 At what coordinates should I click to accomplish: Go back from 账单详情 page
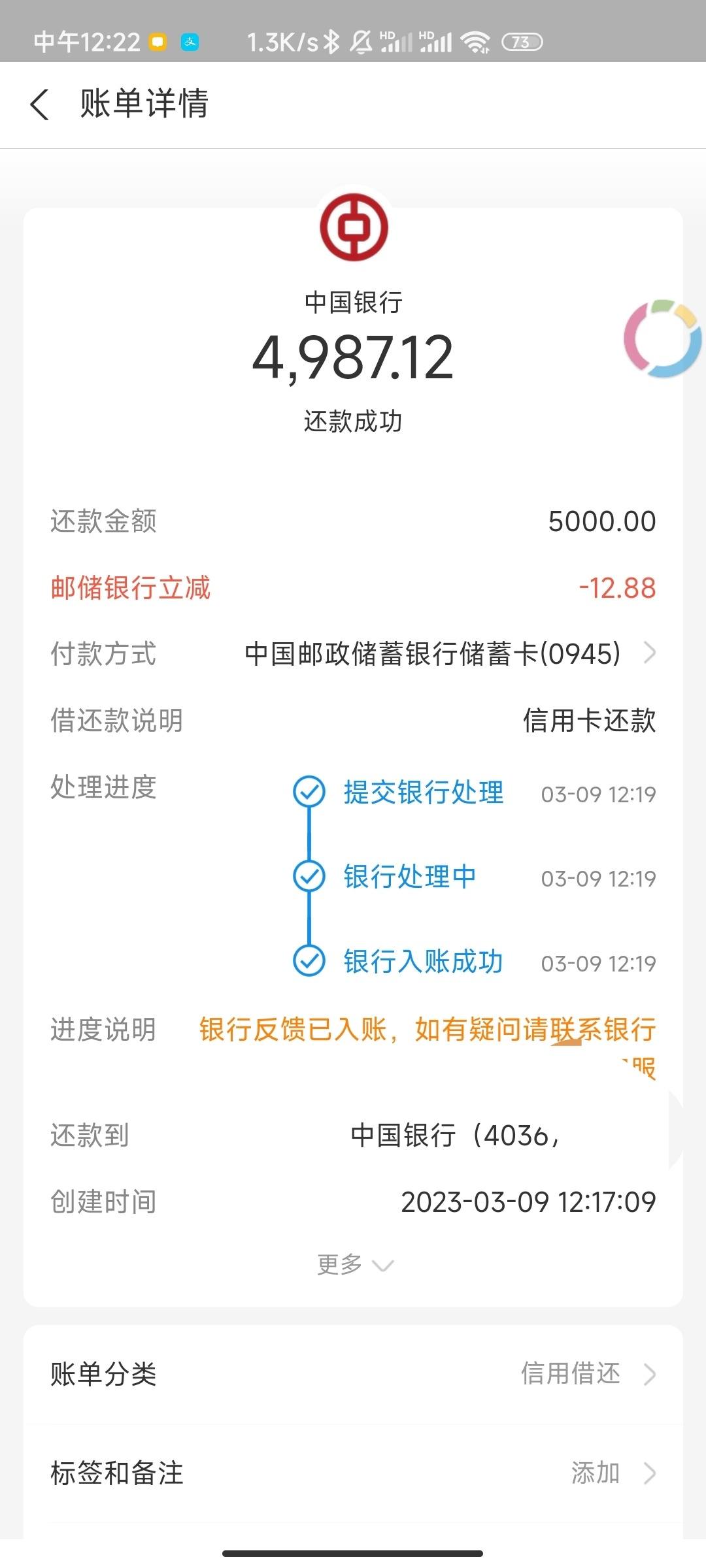point(40,105)
